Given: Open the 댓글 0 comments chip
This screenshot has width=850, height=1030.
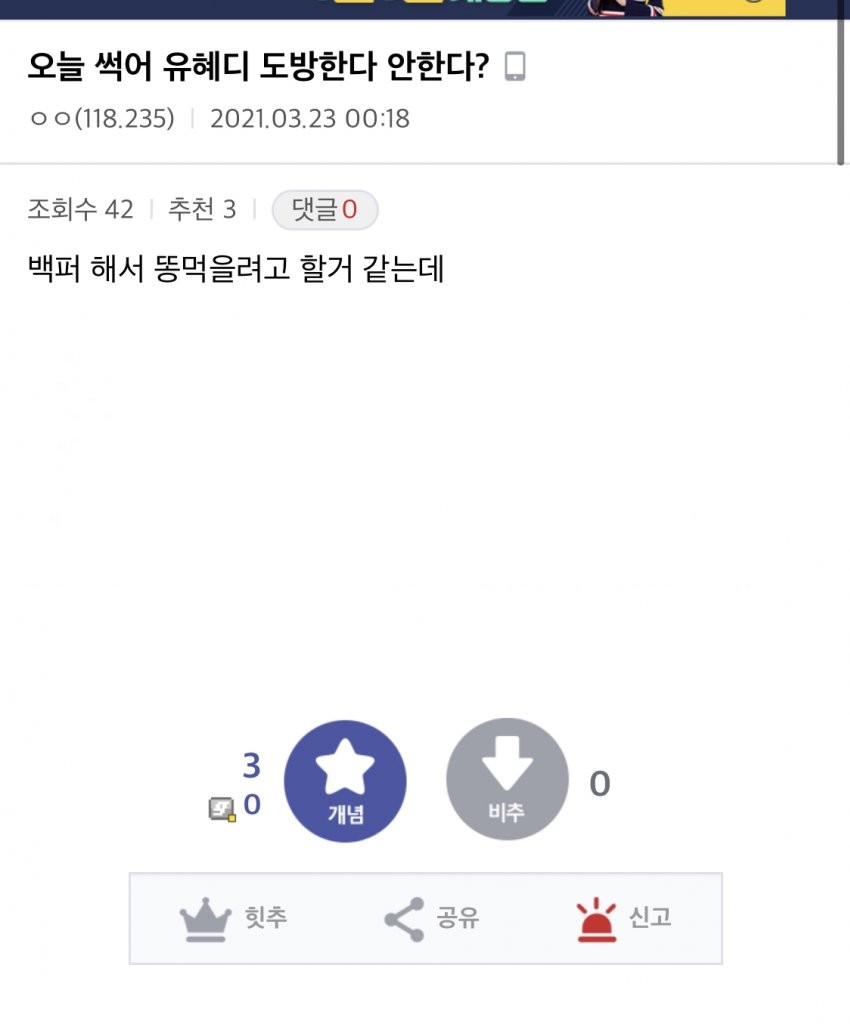Looking at the screenshot, I should pos(324,210).
